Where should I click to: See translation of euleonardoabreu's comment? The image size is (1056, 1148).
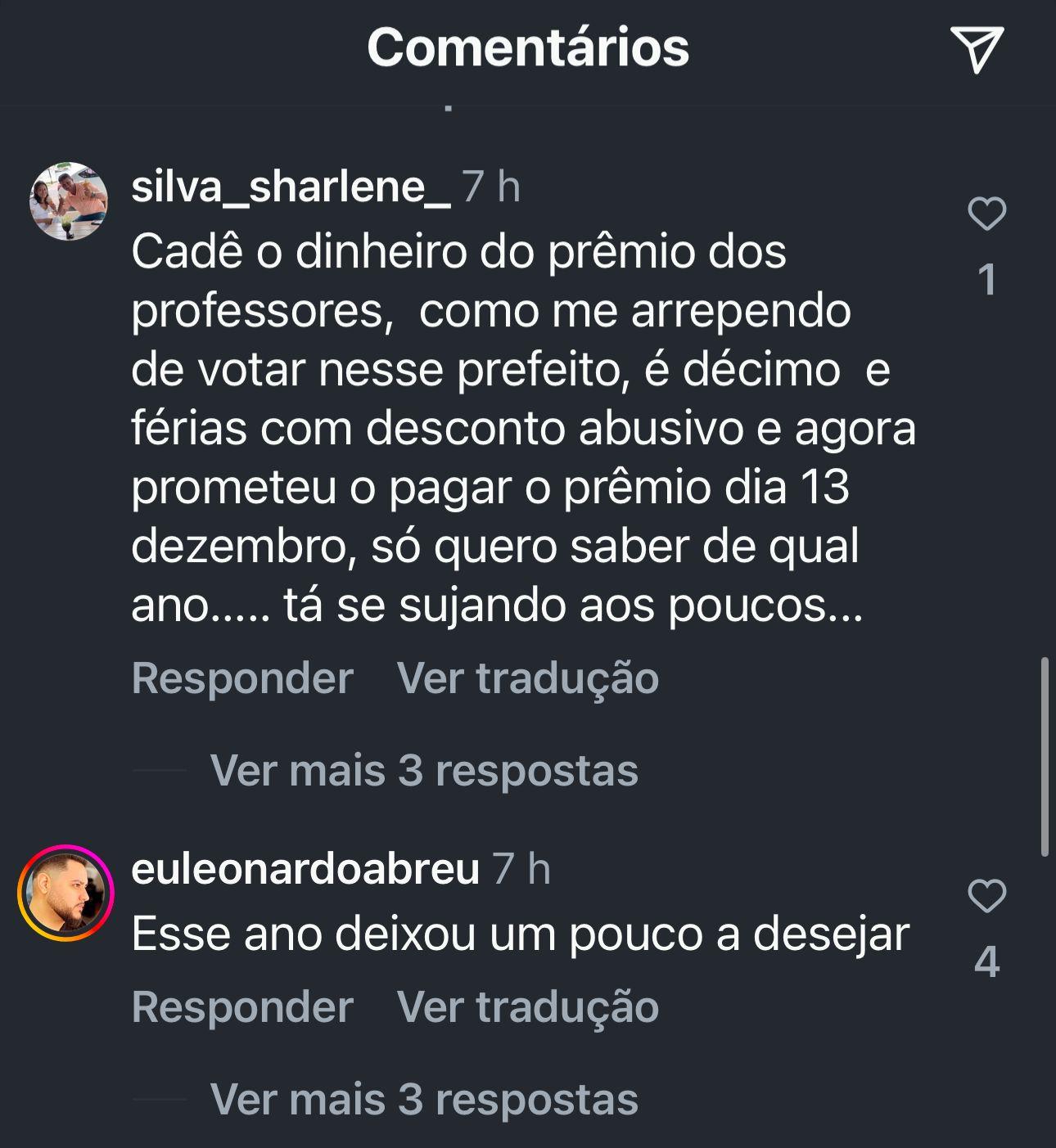(527, 1006)
